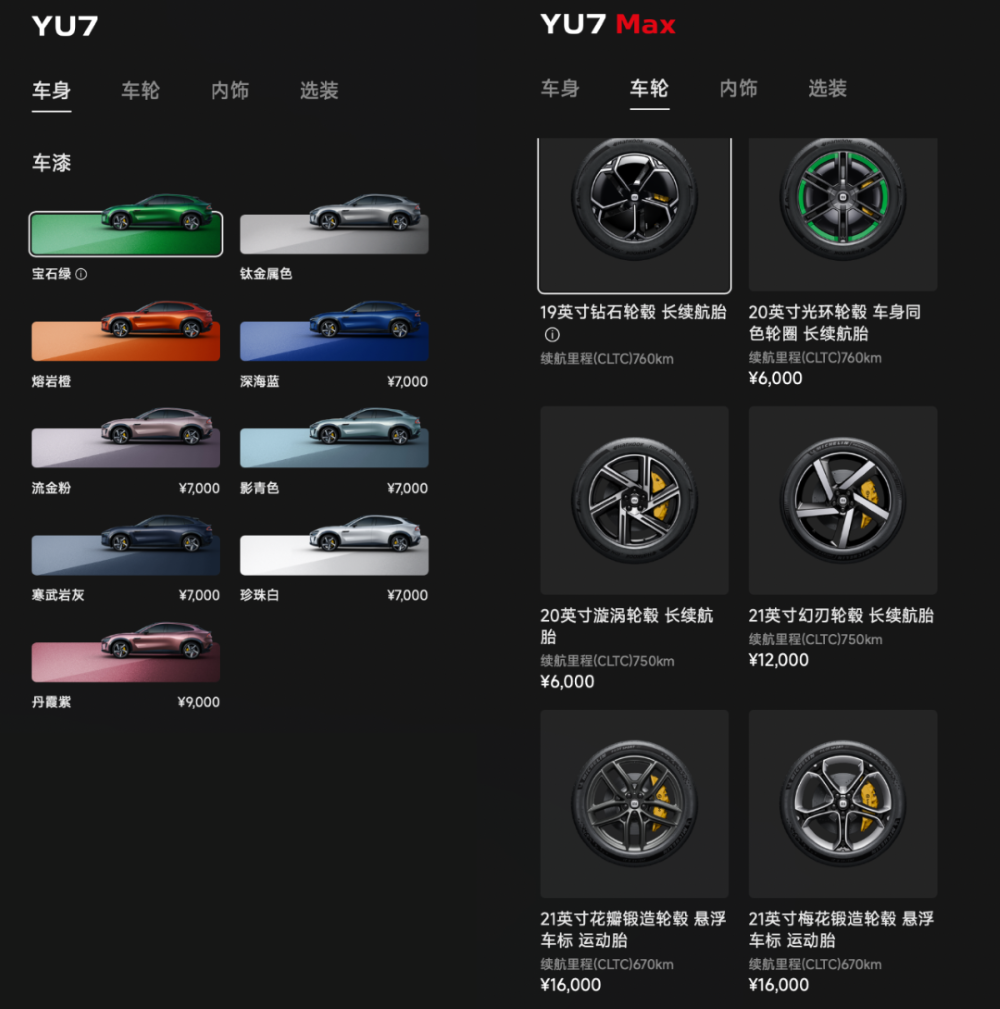Viewport: 1000px width, 1009px height.
Task: Open the 选装 tab for YU7 Max
Action: point(826,89)
